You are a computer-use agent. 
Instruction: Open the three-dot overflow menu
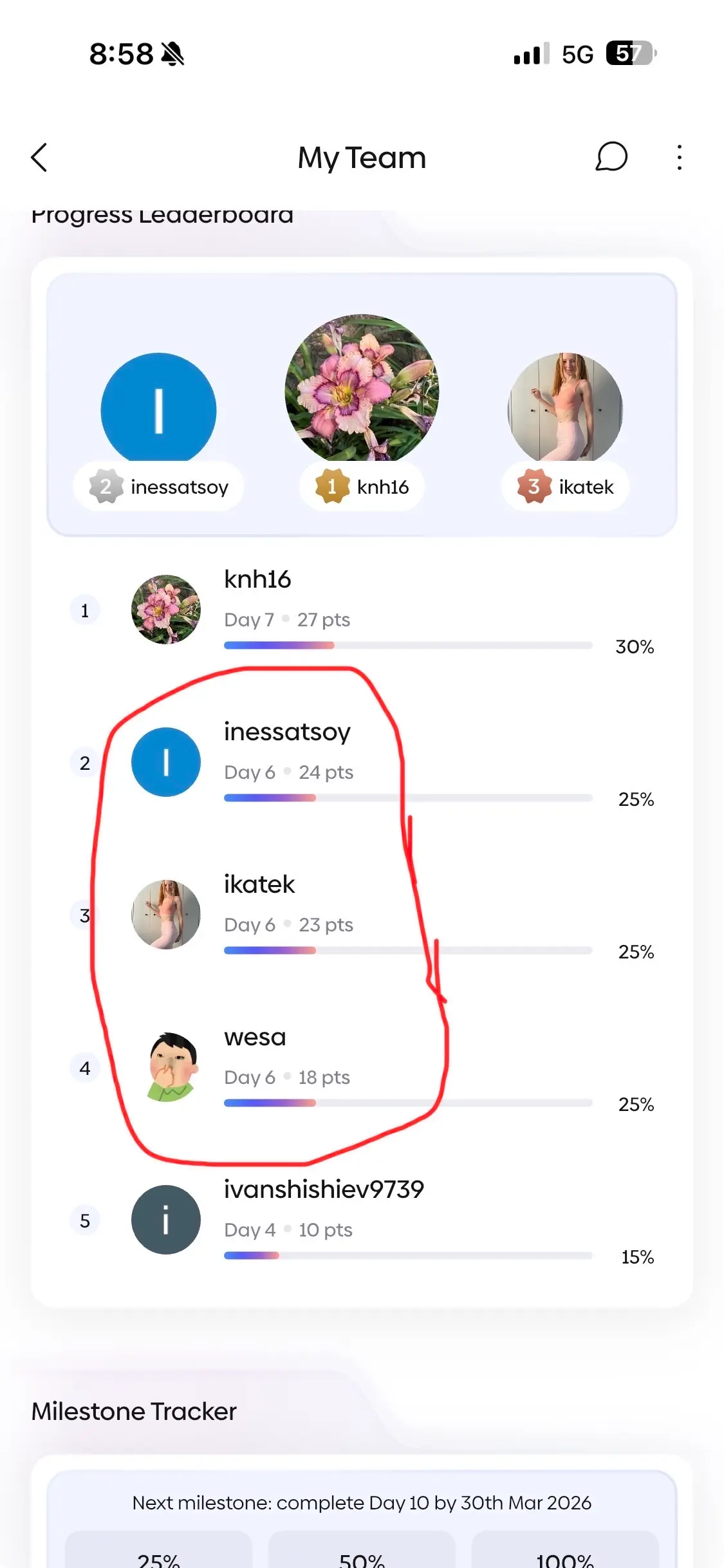click(679, 158)
